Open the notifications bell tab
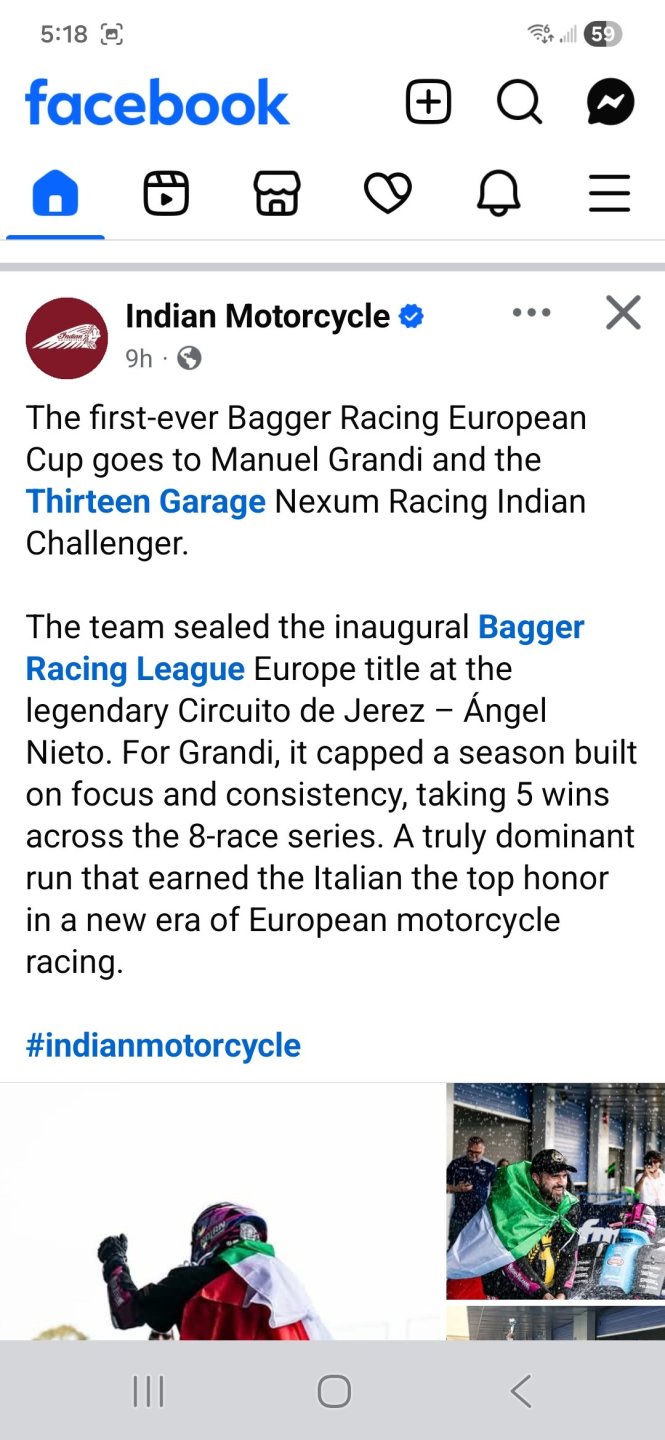This screenshot has height=1440, width=665. pyautogui.click(x=498, y=193)
